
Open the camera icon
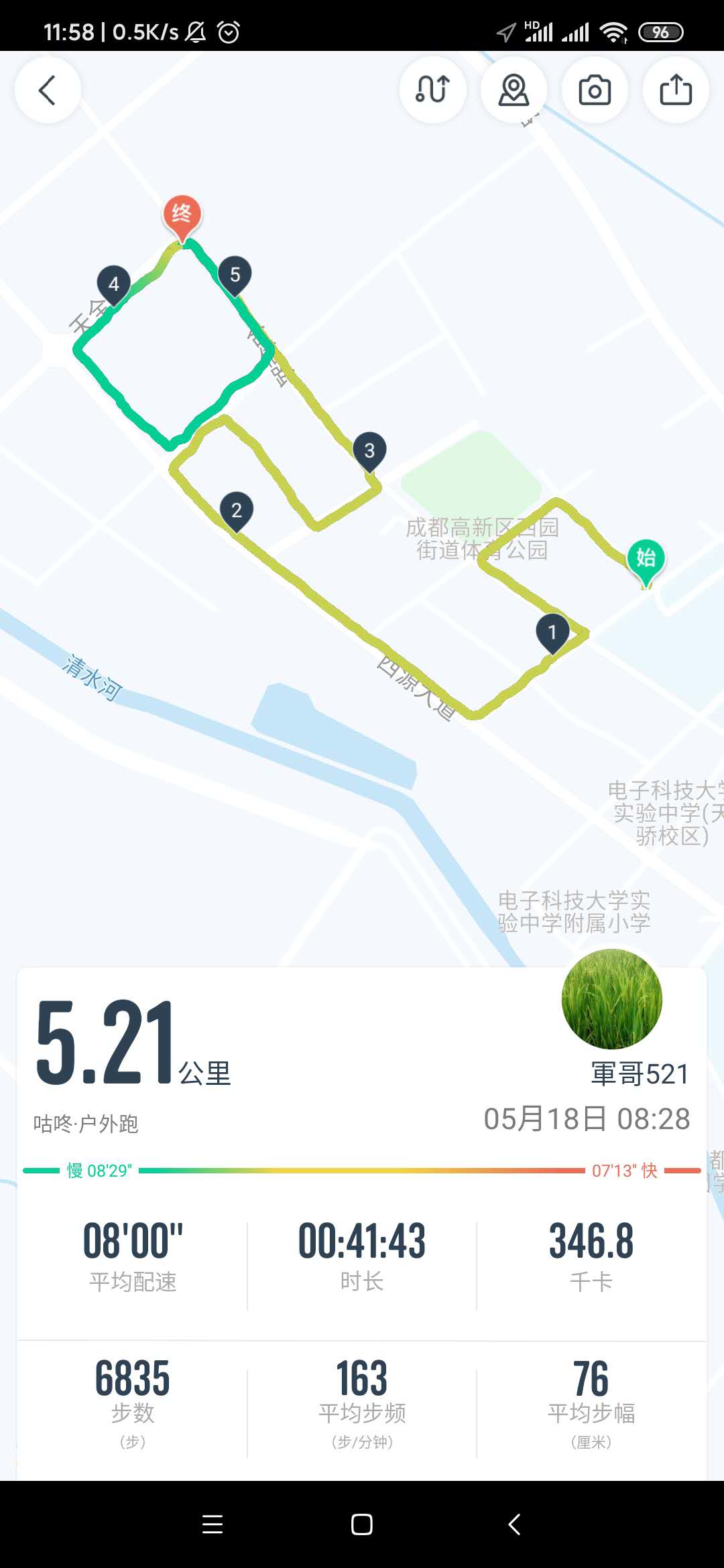(x=595, y=90)
